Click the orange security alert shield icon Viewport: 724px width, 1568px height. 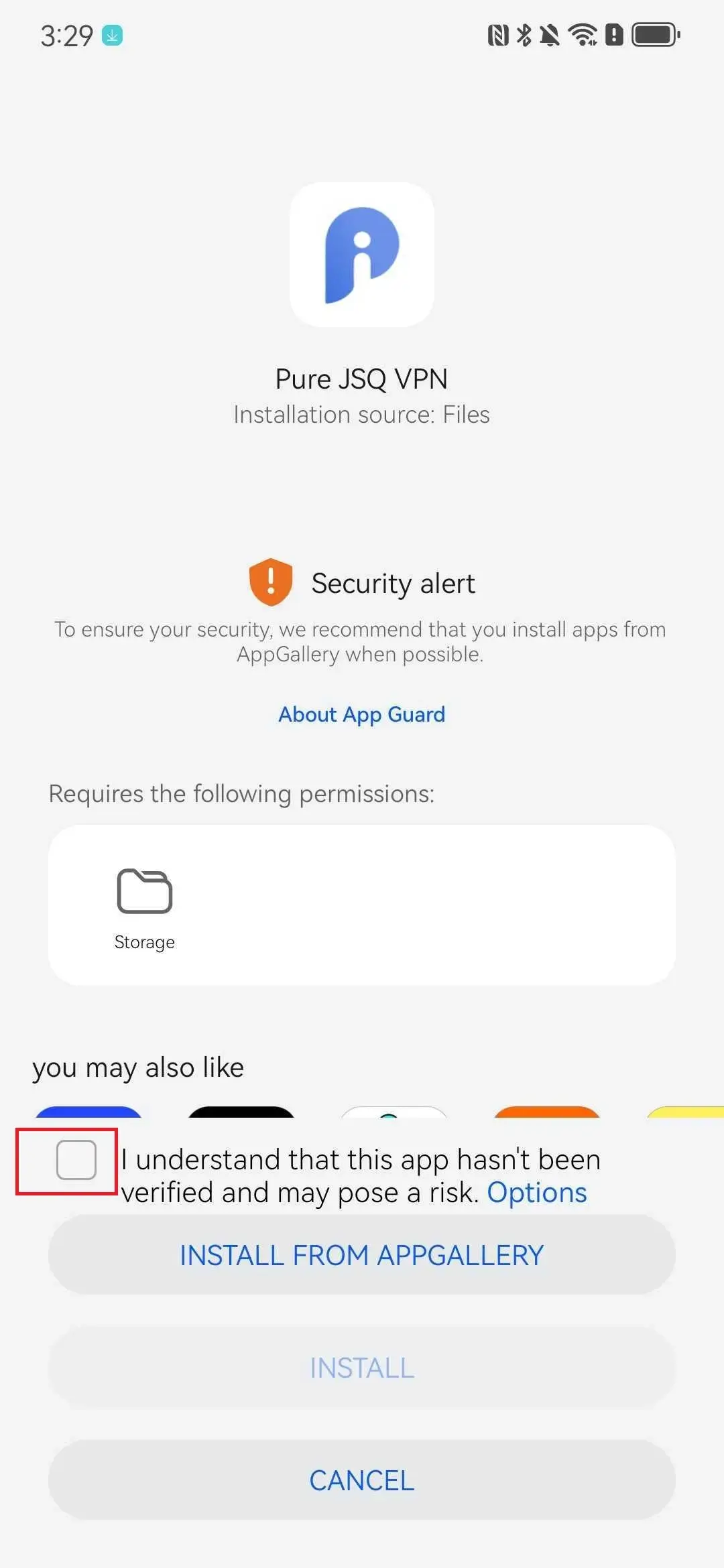coord(271,582)
